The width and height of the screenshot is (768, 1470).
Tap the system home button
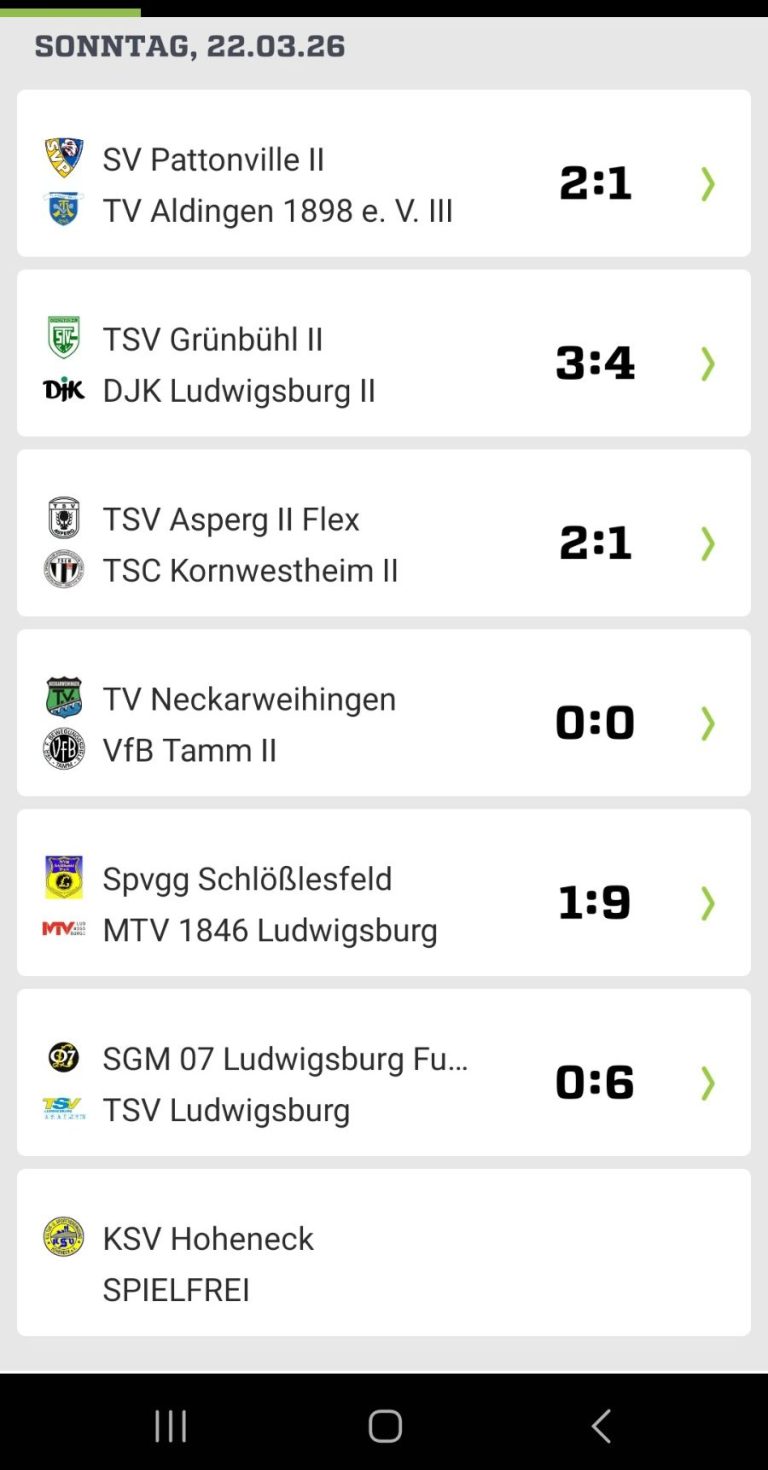[x=385, y=1426]
